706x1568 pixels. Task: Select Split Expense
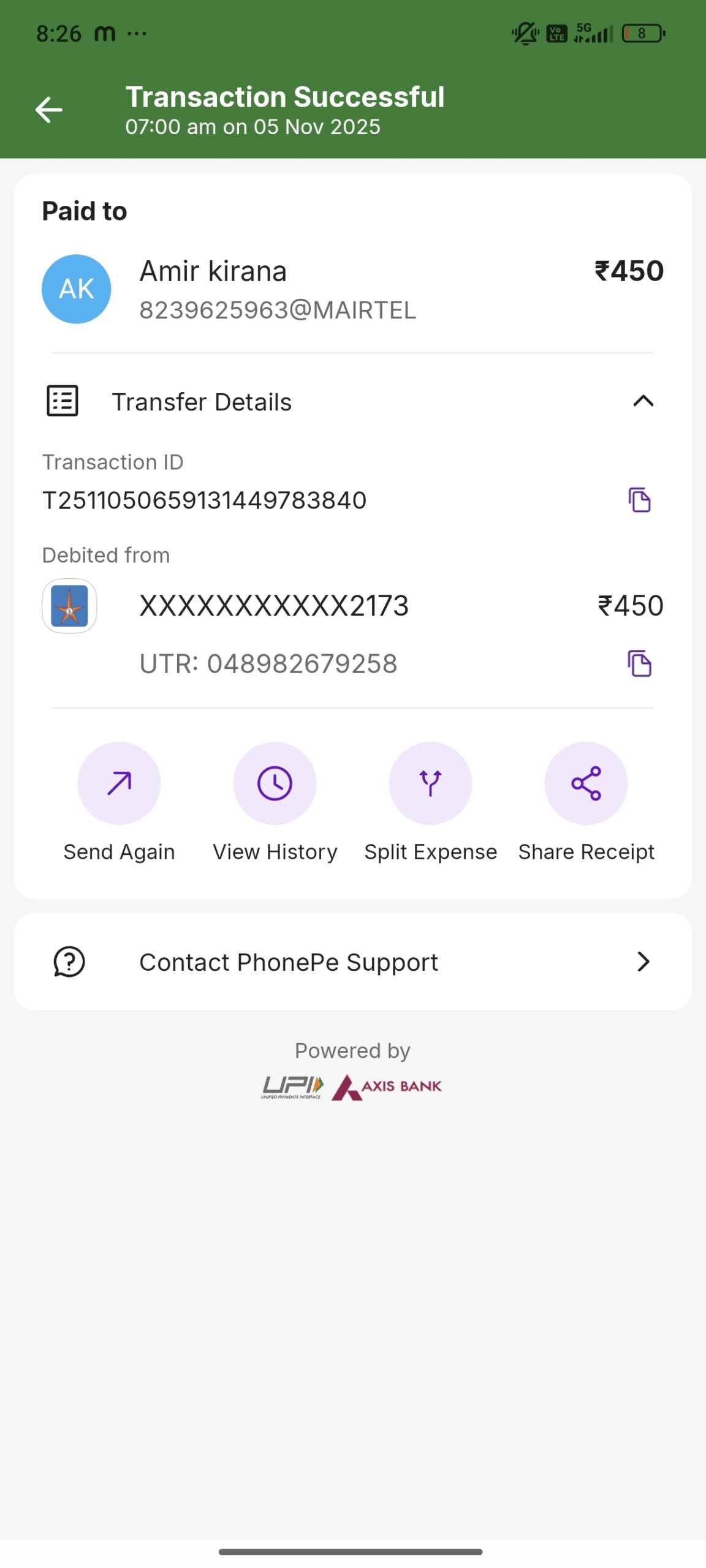click(x=430, y=783)
